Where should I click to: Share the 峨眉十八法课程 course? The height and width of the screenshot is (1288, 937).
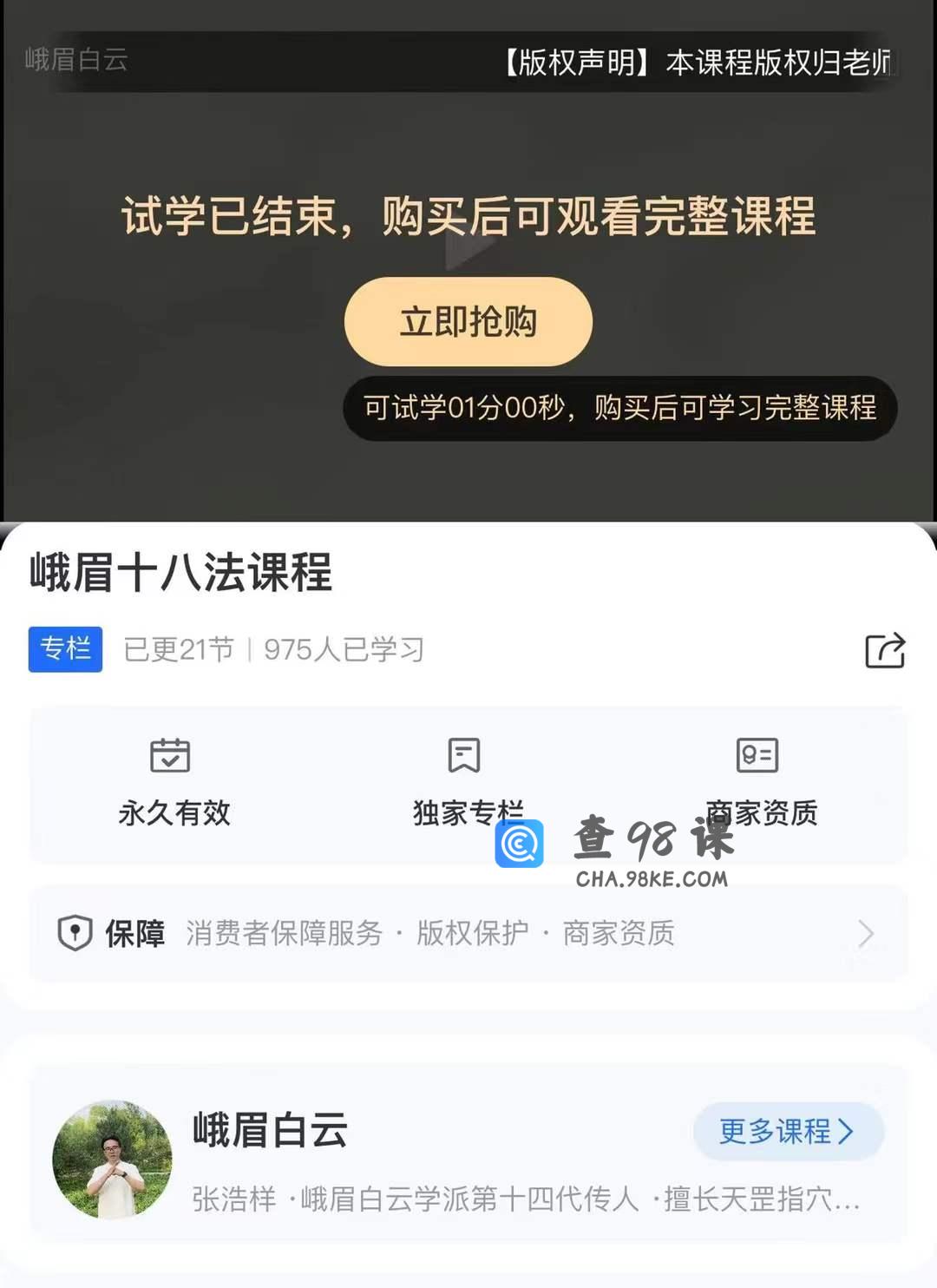point(884,650)
